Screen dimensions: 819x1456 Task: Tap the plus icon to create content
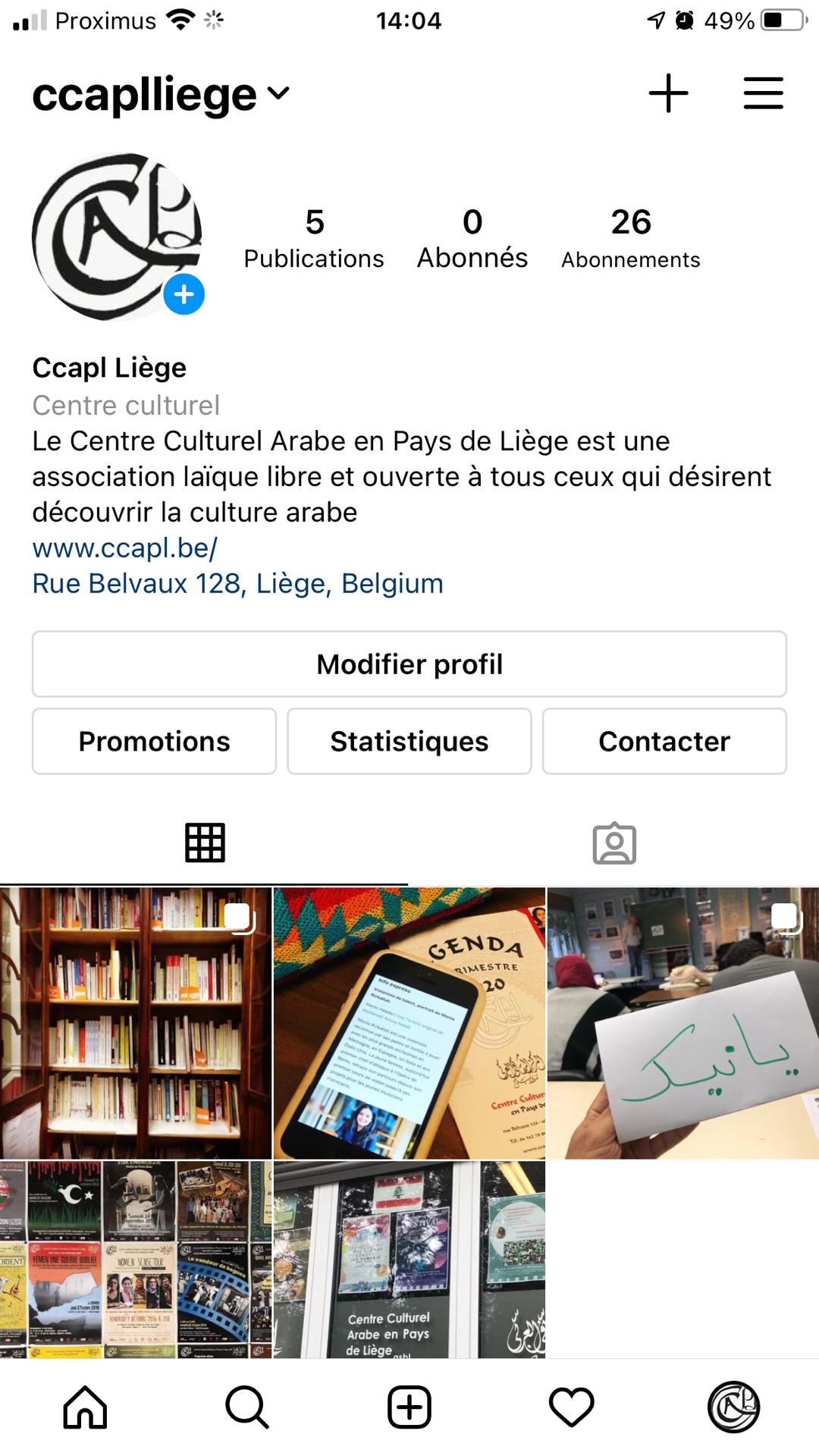click(x=668, y=93)
